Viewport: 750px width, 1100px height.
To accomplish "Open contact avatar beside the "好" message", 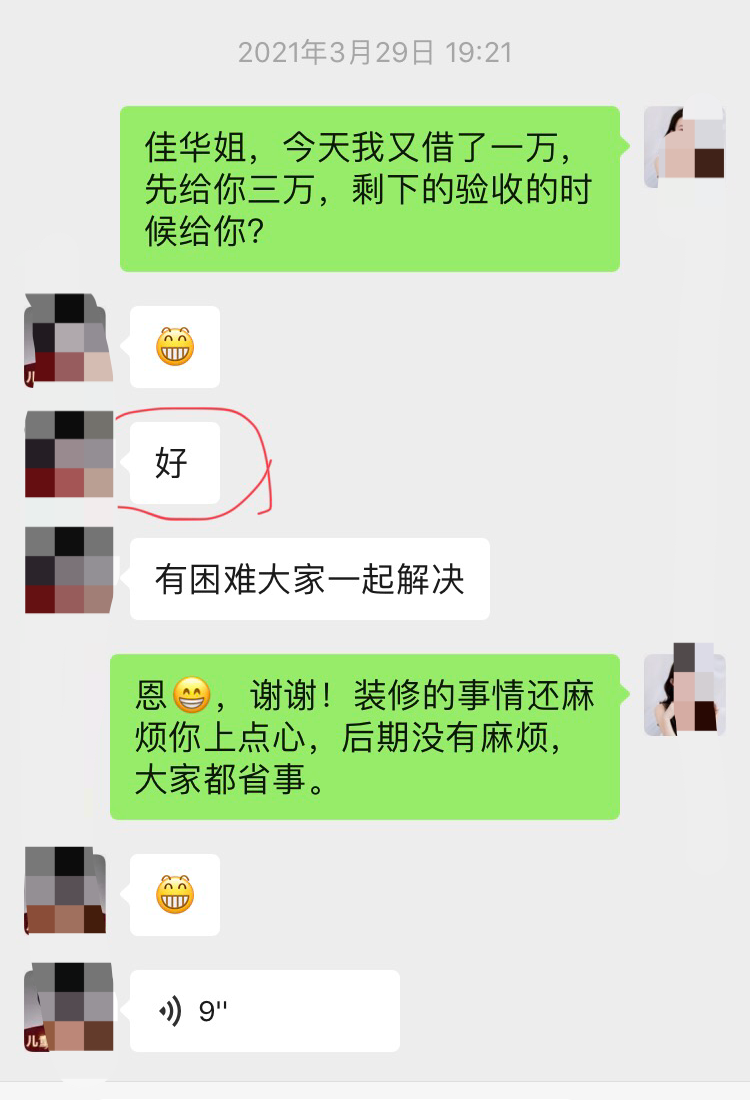I will click(69, 454).
